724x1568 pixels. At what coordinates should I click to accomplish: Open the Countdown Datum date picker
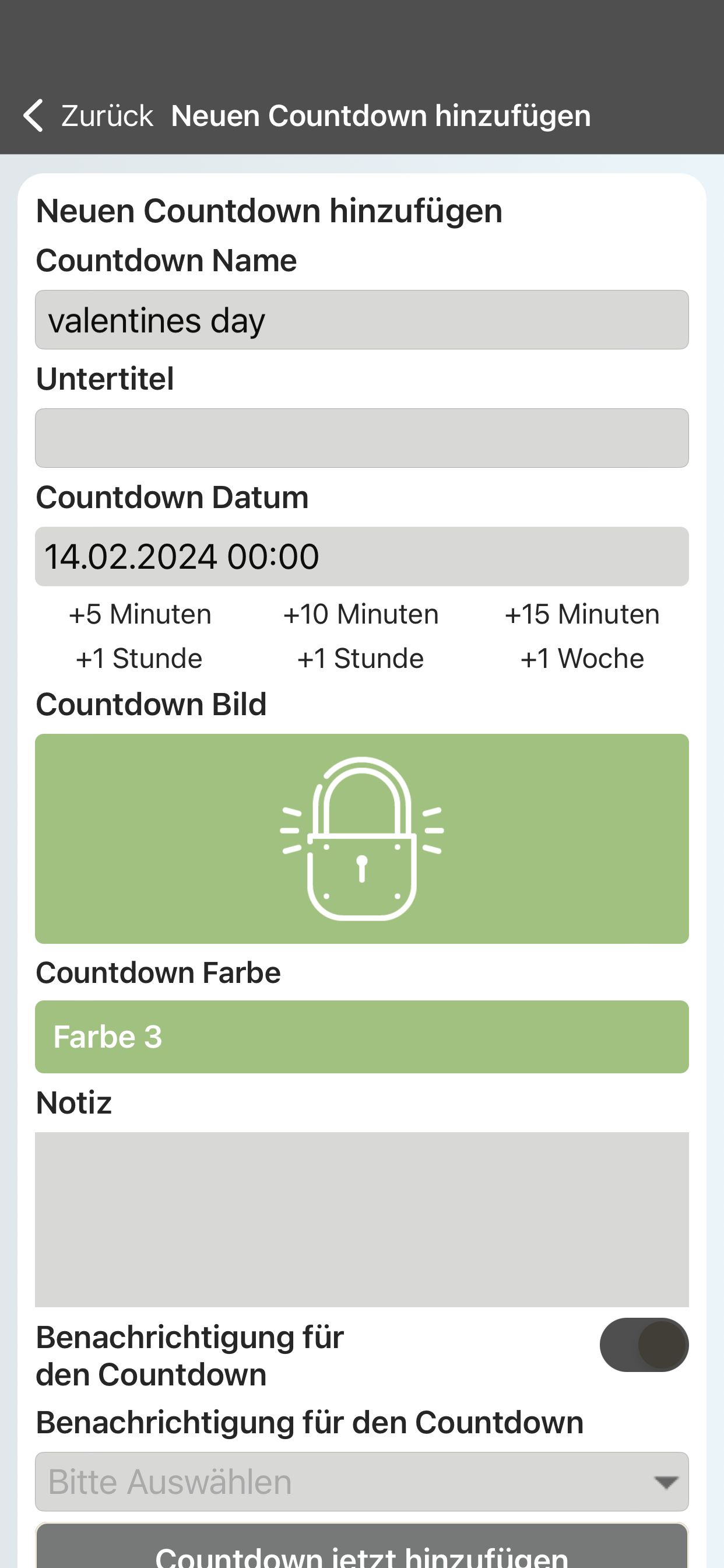[362, 556]
